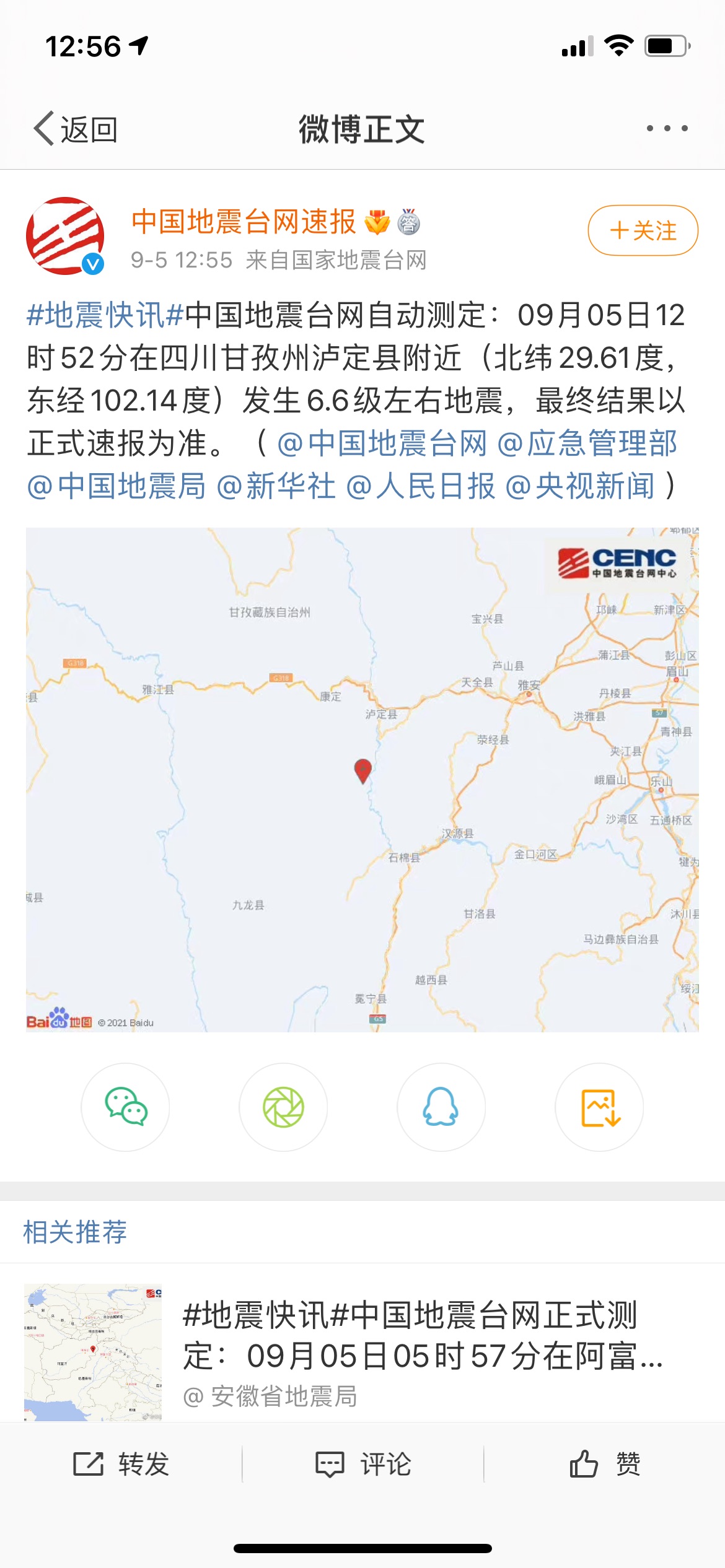
Task: Open the @人民日报 mention
Action: click(421, 486)
